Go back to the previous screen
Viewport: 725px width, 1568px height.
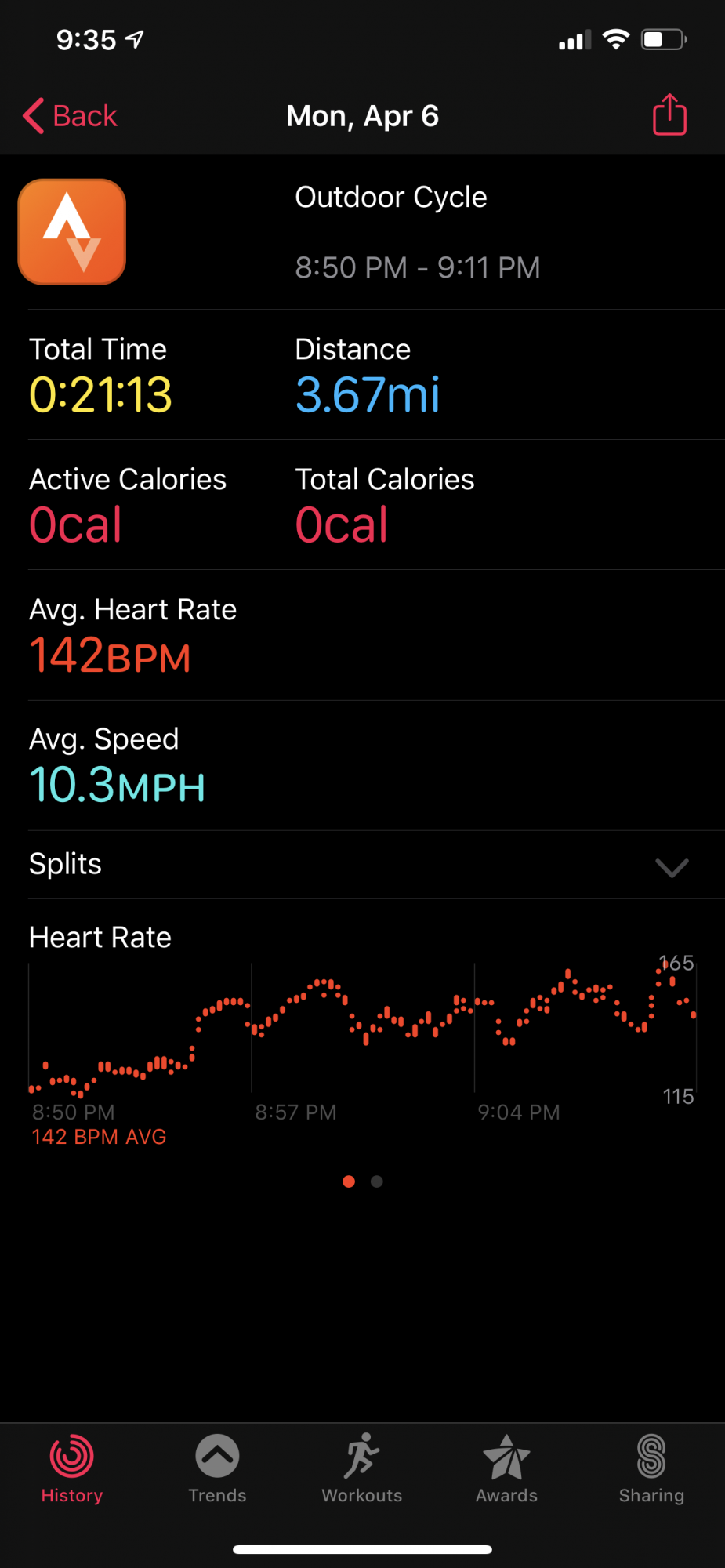pyautogui.click(x=71, y=116)
